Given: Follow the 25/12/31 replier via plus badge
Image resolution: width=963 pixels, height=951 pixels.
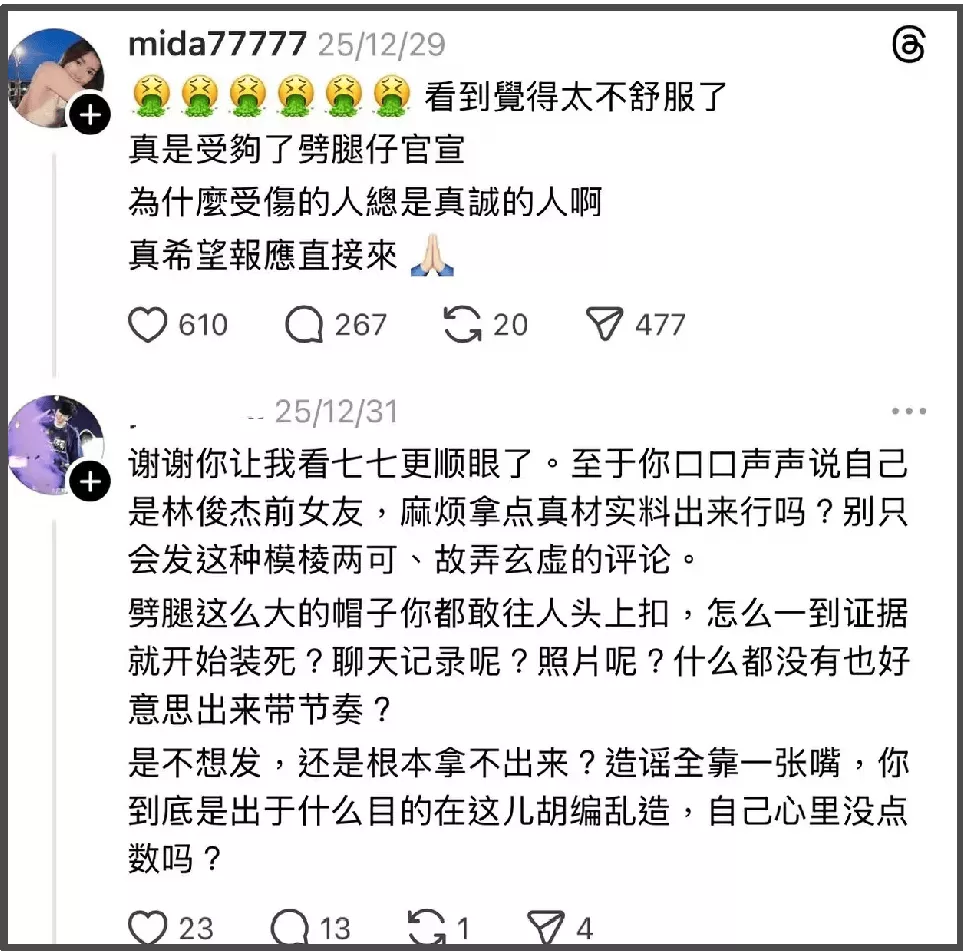Looking at the screenshot, I should (x=90, y=484).
